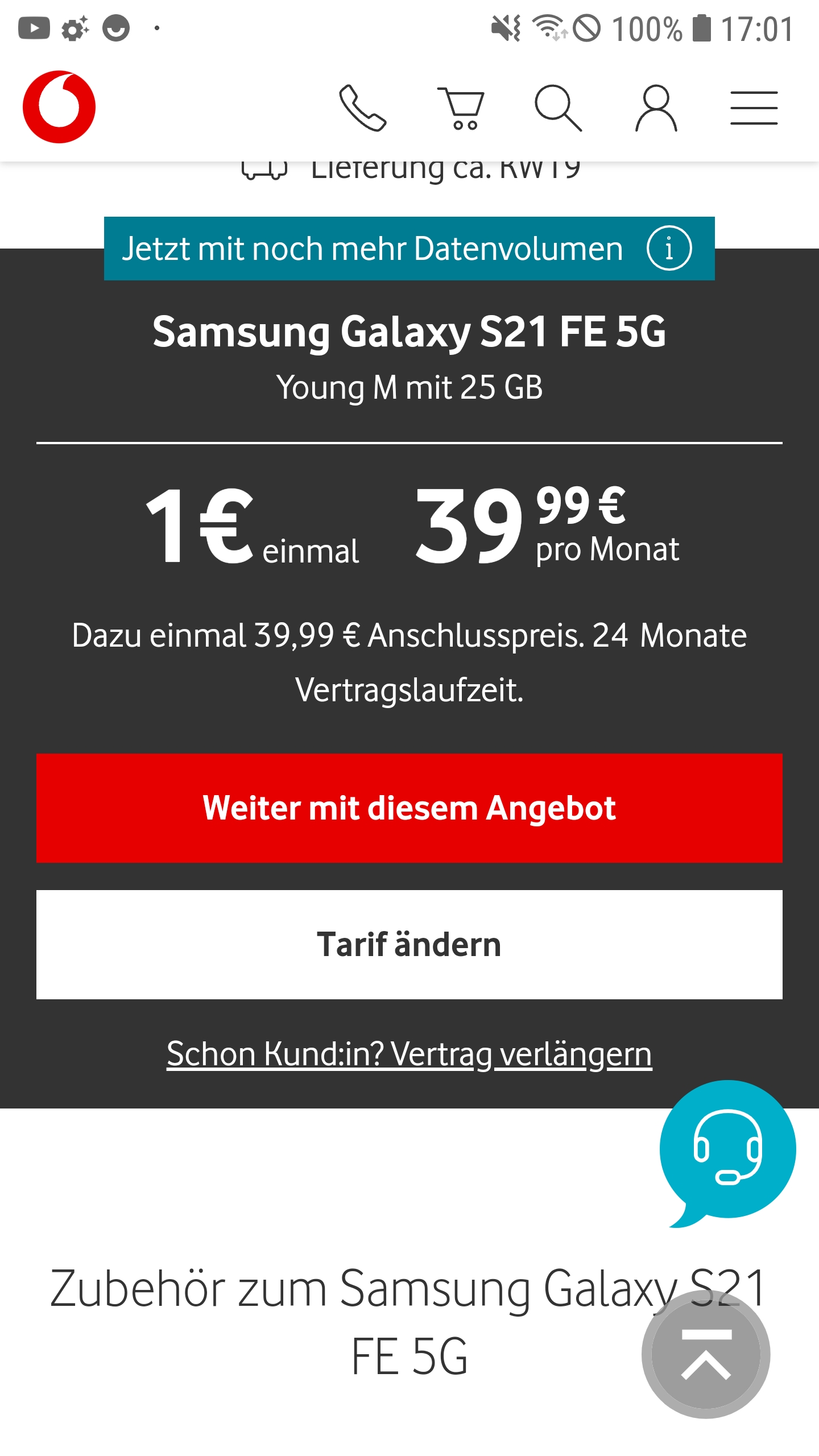
Task: Open the phone contact icon
Action: pos(363,108)
